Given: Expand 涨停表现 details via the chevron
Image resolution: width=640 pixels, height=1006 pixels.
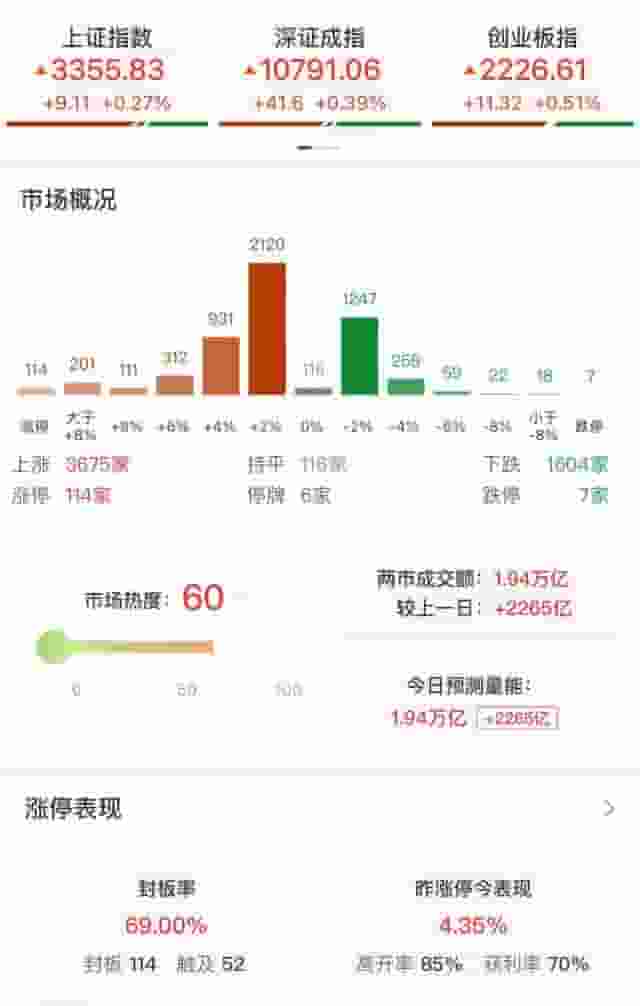Looking at the screenshot, I should [x=609, y=808].
